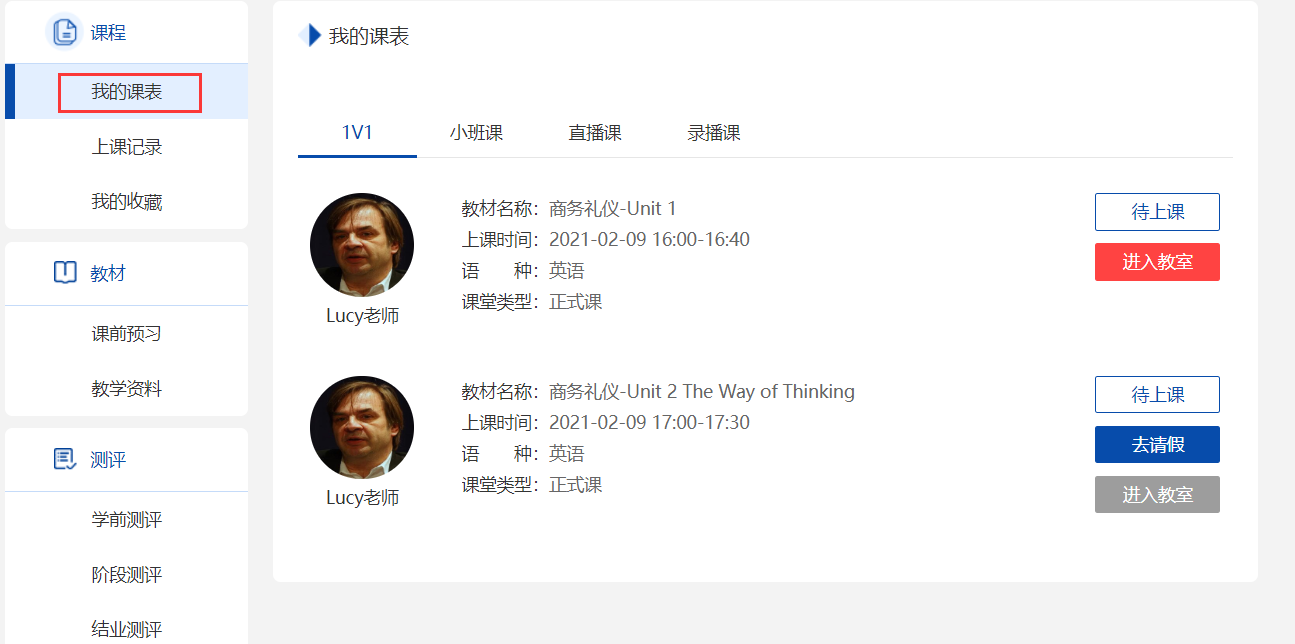Tap 待上课 for the 17:00-17:30 class
The height and width of the screenshot is (644, 1295).
1157,395
